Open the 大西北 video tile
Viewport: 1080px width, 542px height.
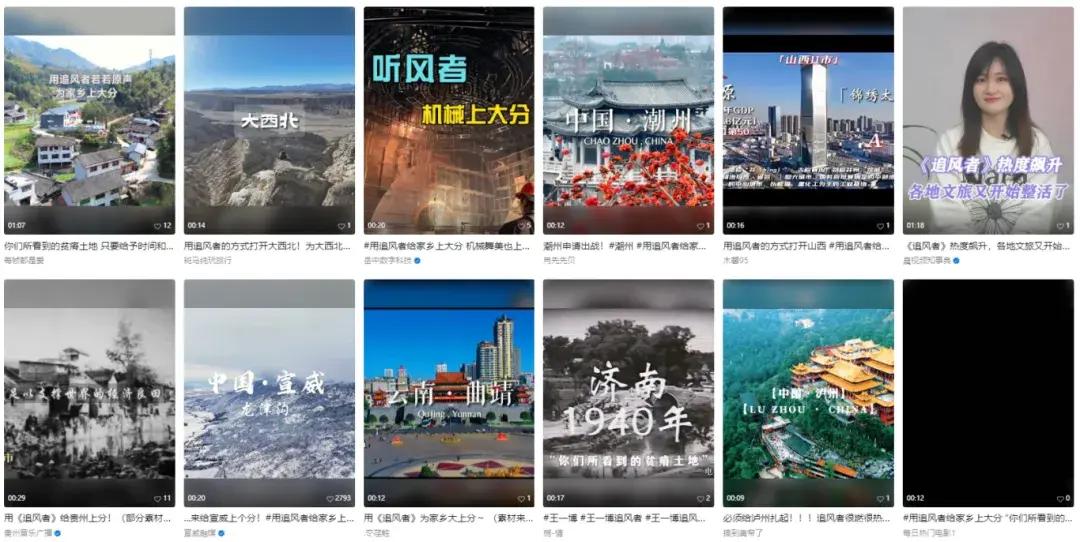pos(269,121)
